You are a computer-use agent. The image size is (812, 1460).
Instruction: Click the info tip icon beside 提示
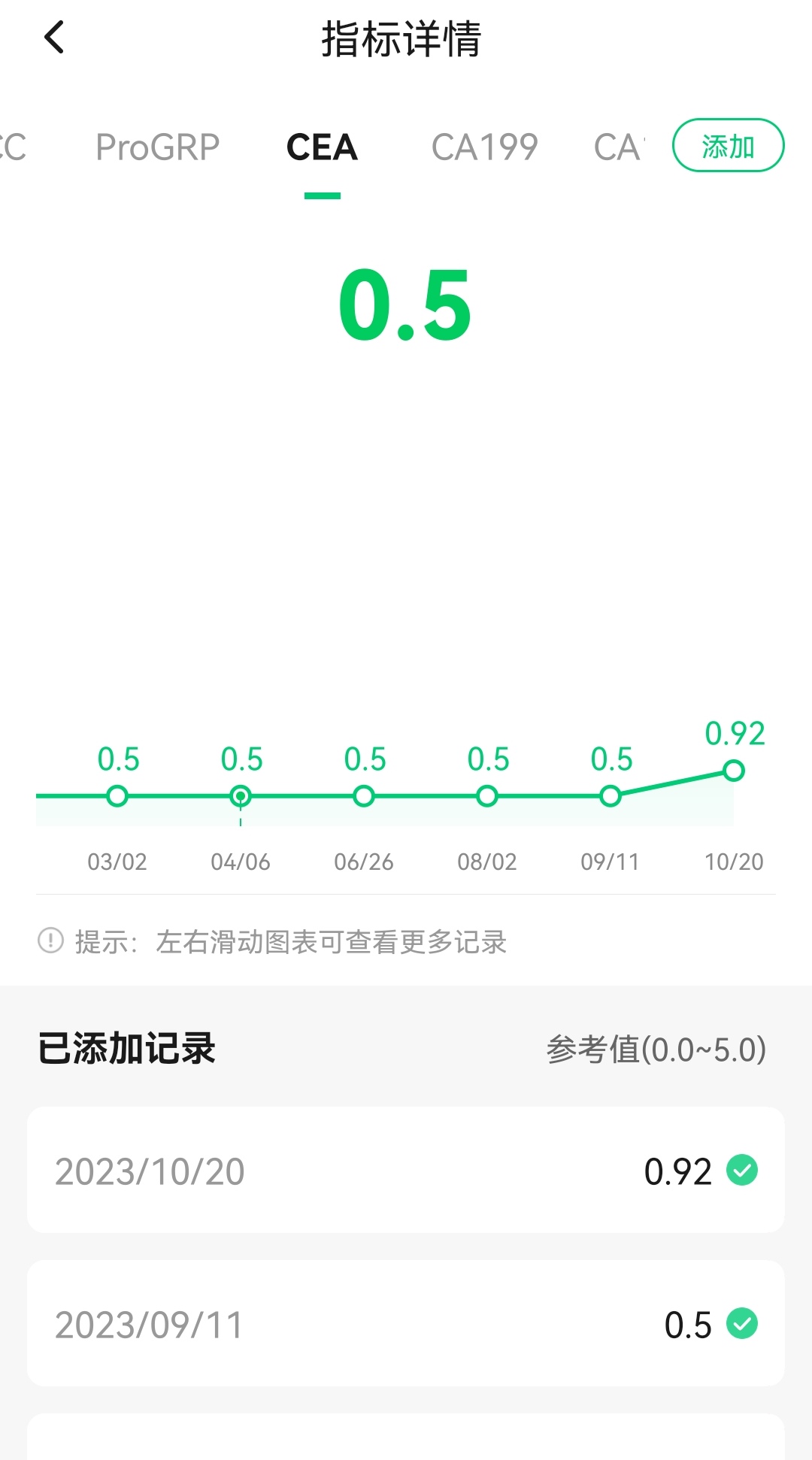coord(49,942)
